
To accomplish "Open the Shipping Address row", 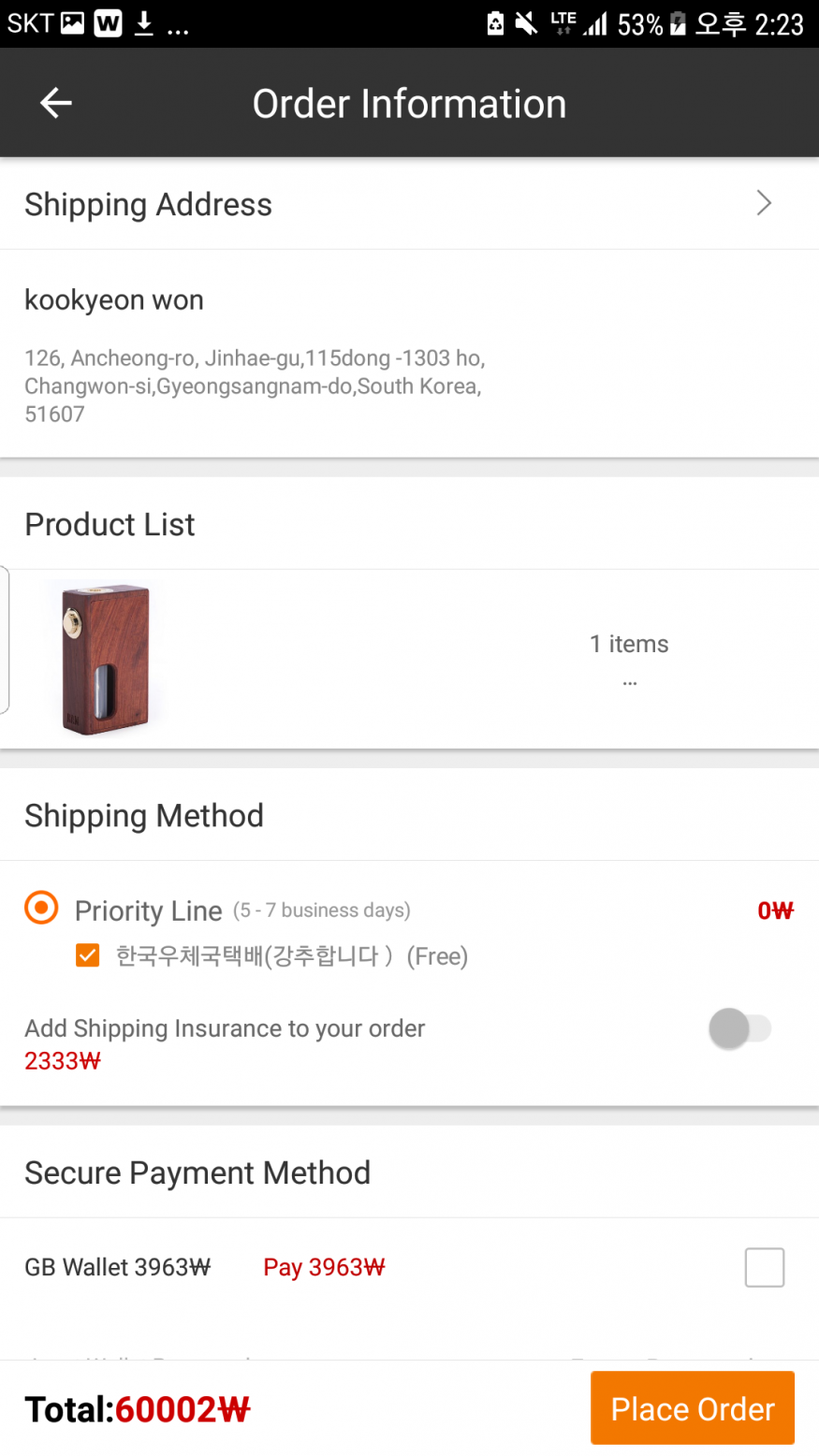I will pyautogui.click(x=409, y=204).
